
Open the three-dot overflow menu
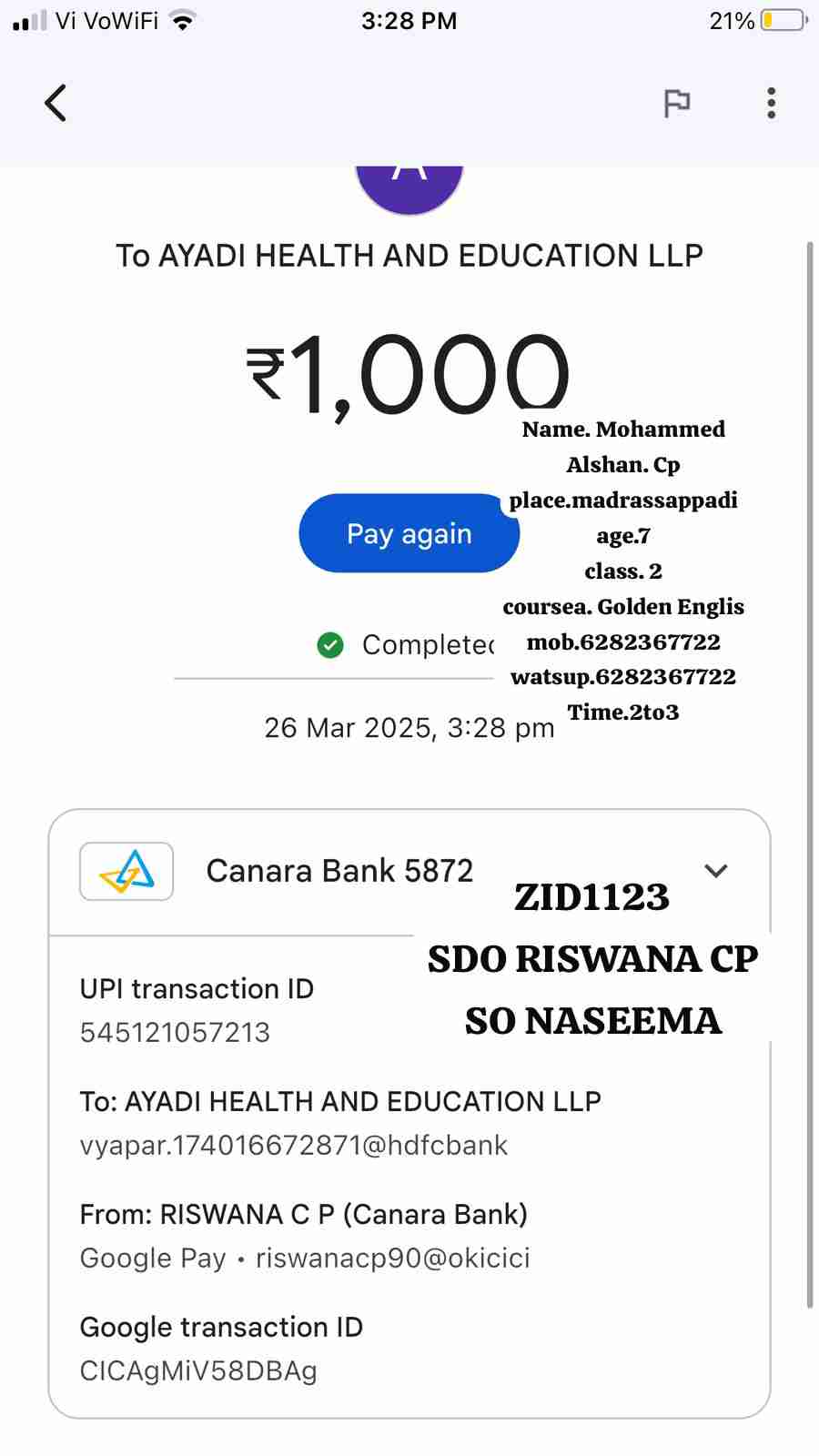coord(771,104)
